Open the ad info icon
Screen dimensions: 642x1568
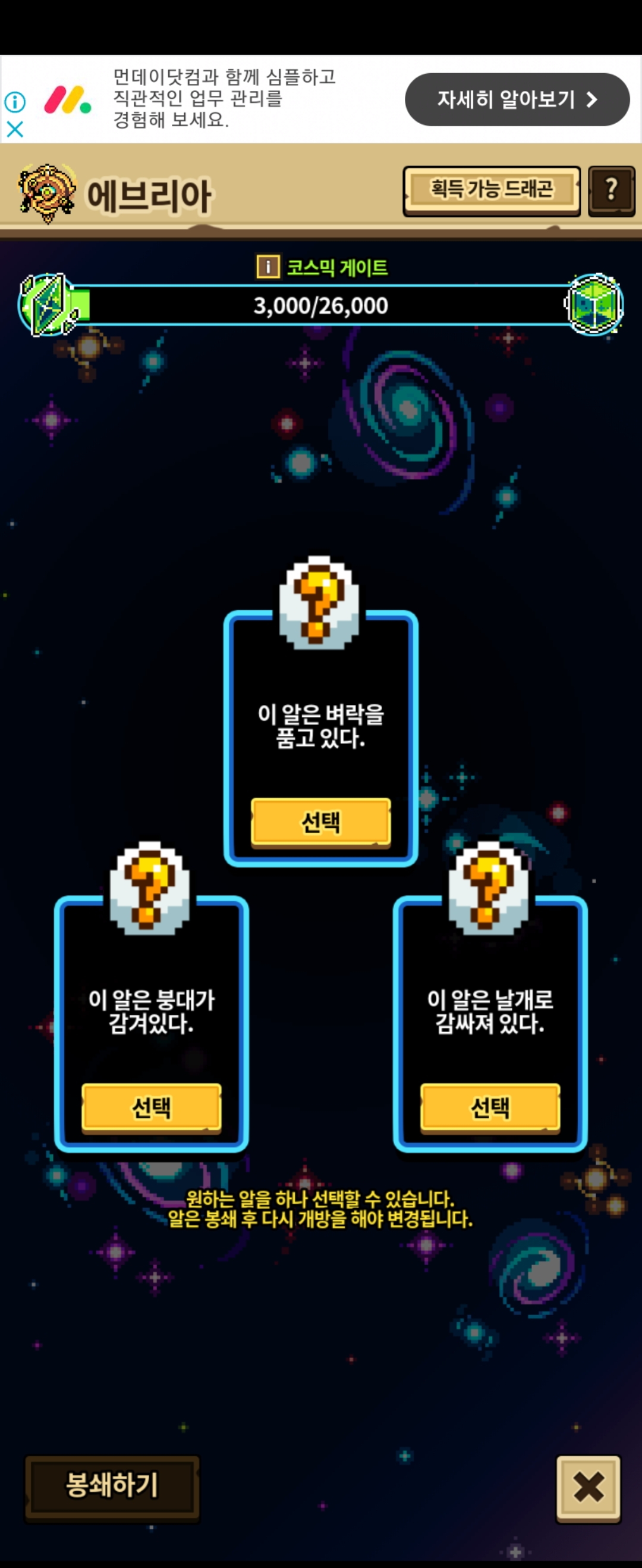(15, 102)
